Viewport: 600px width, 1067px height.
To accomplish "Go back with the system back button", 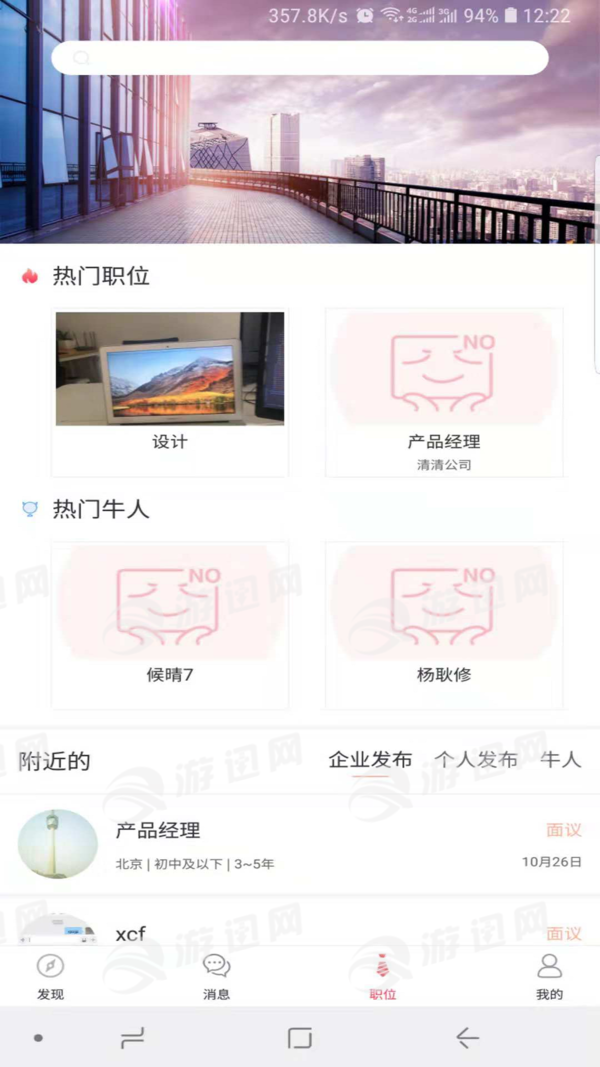I will click(x=467, y=1038).
